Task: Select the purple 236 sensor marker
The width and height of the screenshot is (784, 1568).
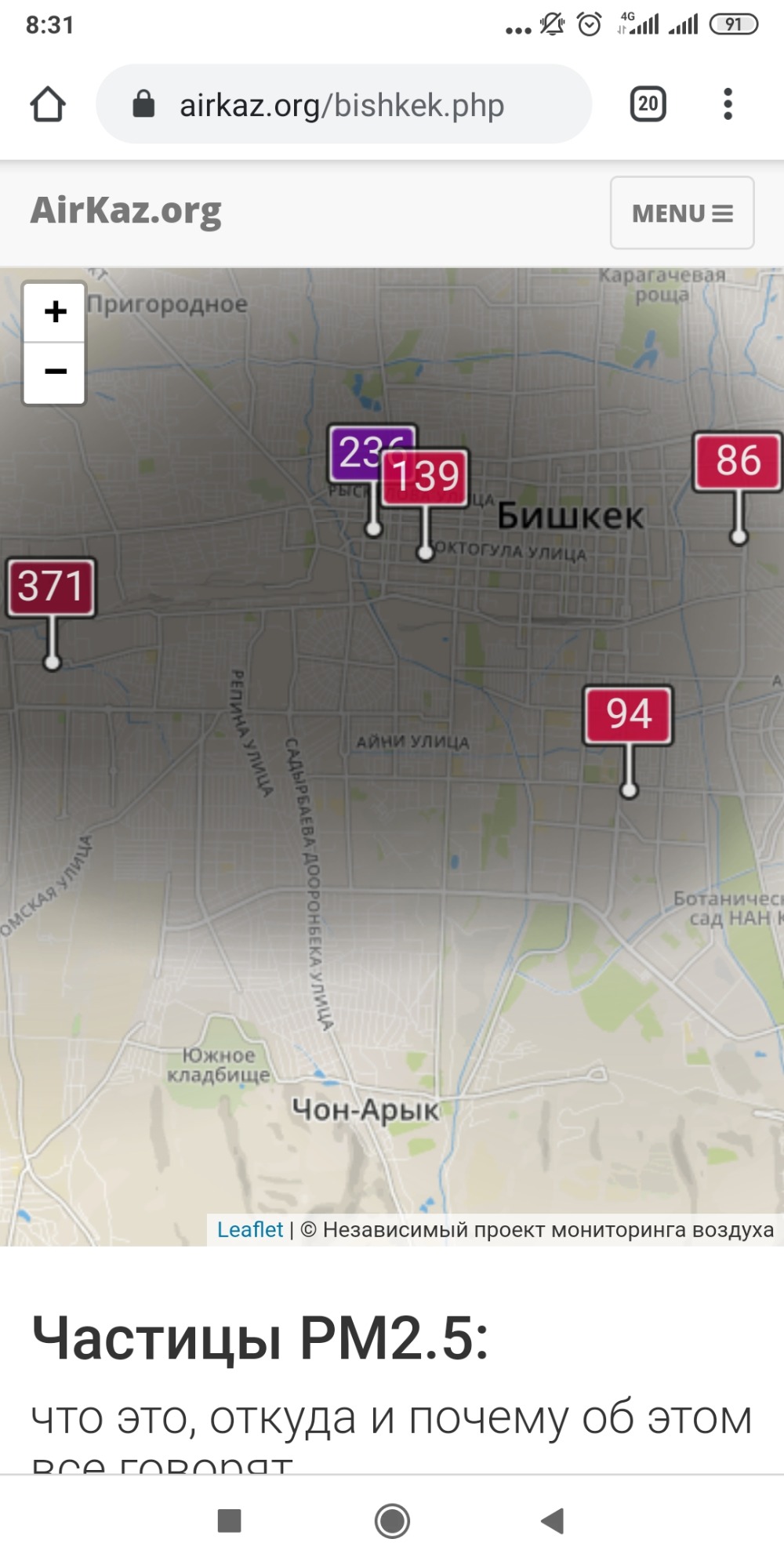Action: [x=355, y=452]
